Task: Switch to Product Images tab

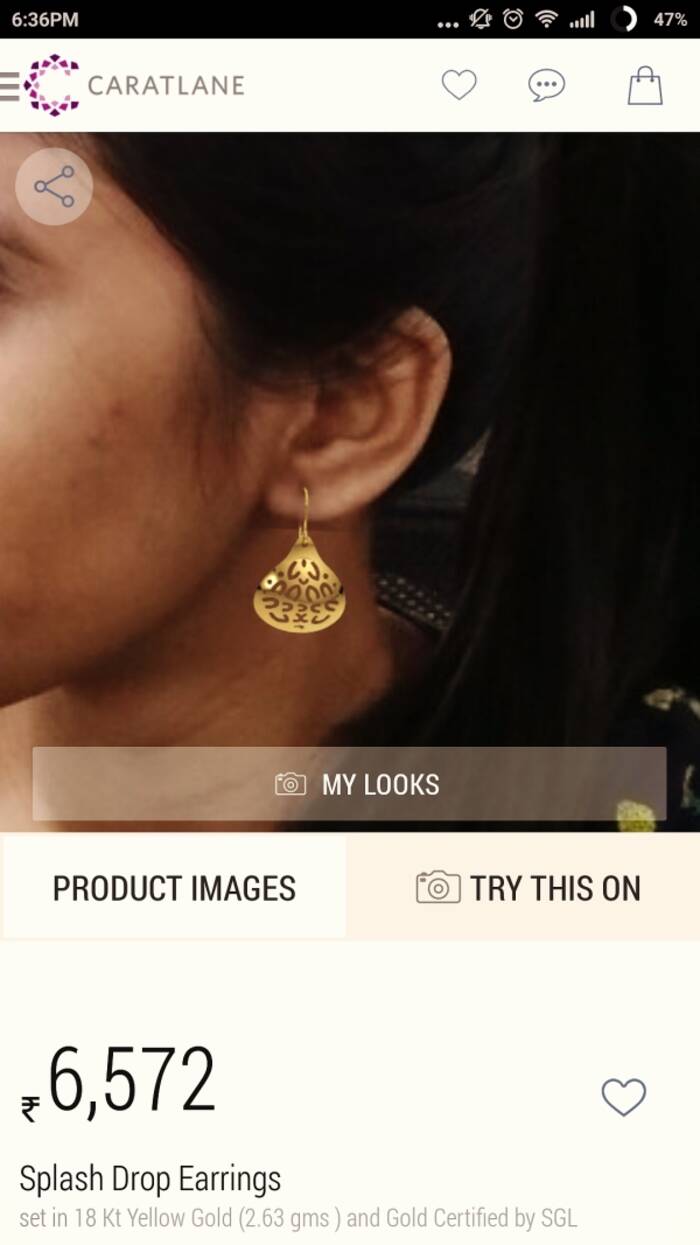Action: (174, 888)
